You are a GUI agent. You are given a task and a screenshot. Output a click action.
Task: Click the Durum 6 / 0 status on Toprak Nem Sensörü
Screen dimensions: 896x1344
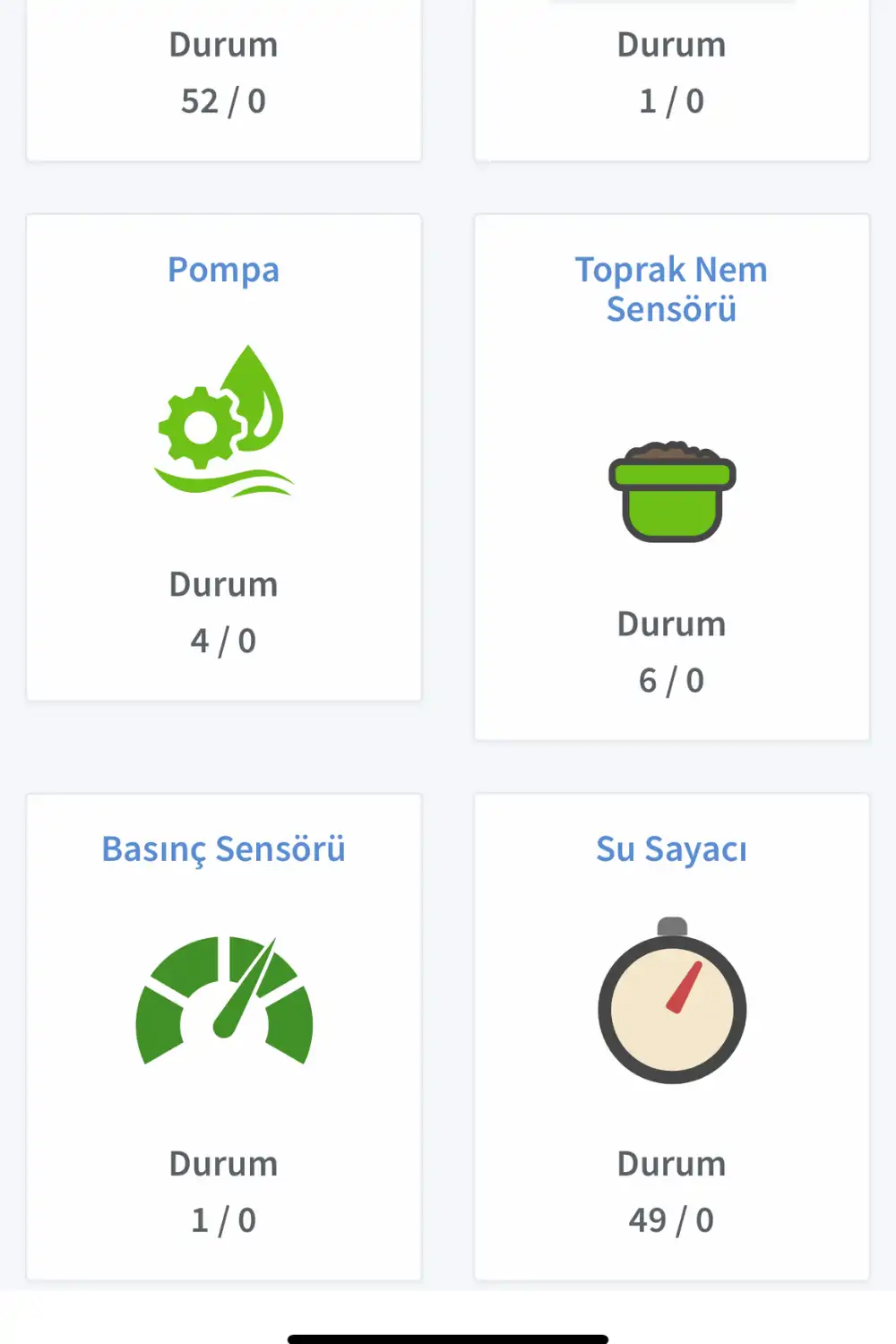[x=670, y=679]
